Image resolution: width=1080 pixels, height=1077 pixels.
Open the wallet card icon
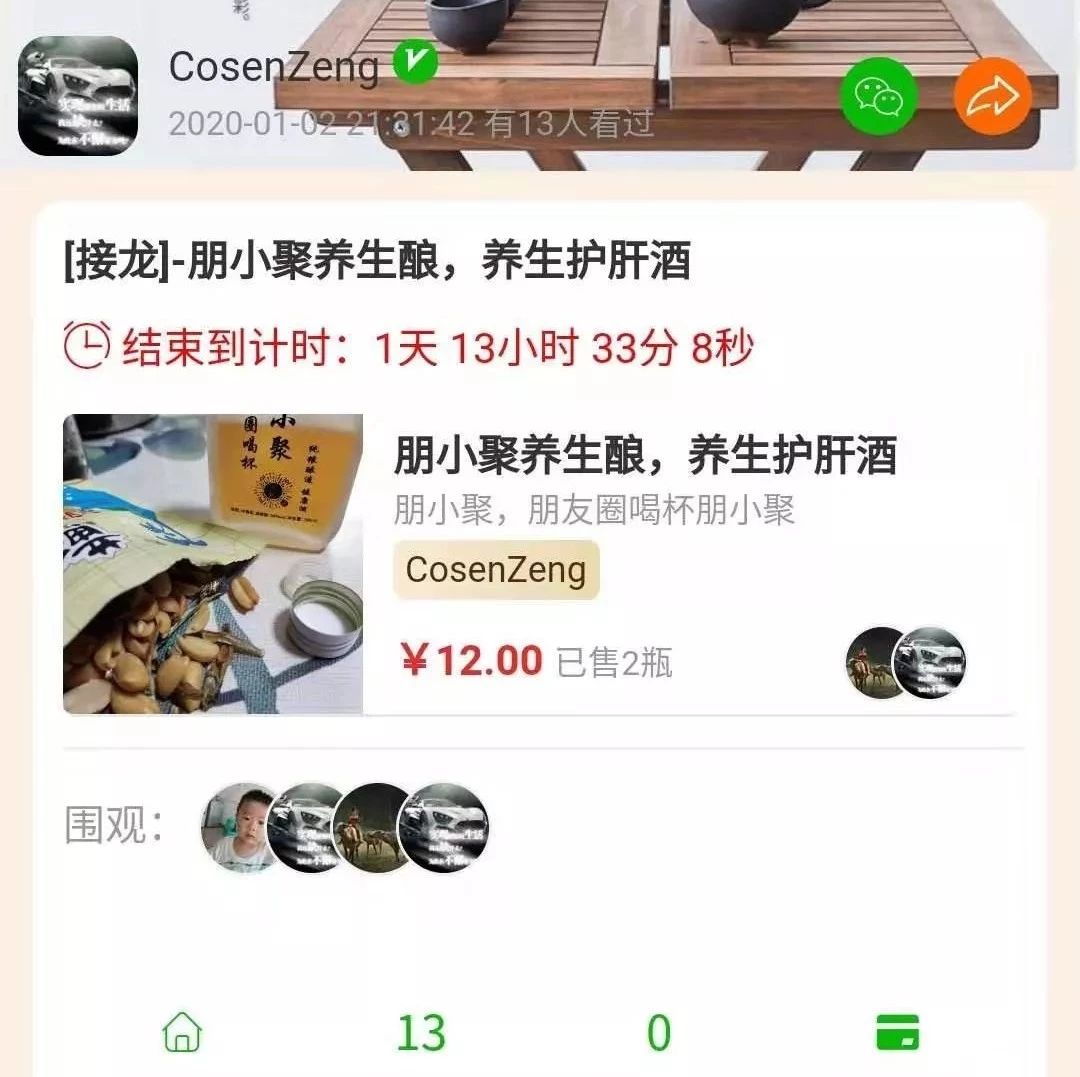pos(897,1032)
